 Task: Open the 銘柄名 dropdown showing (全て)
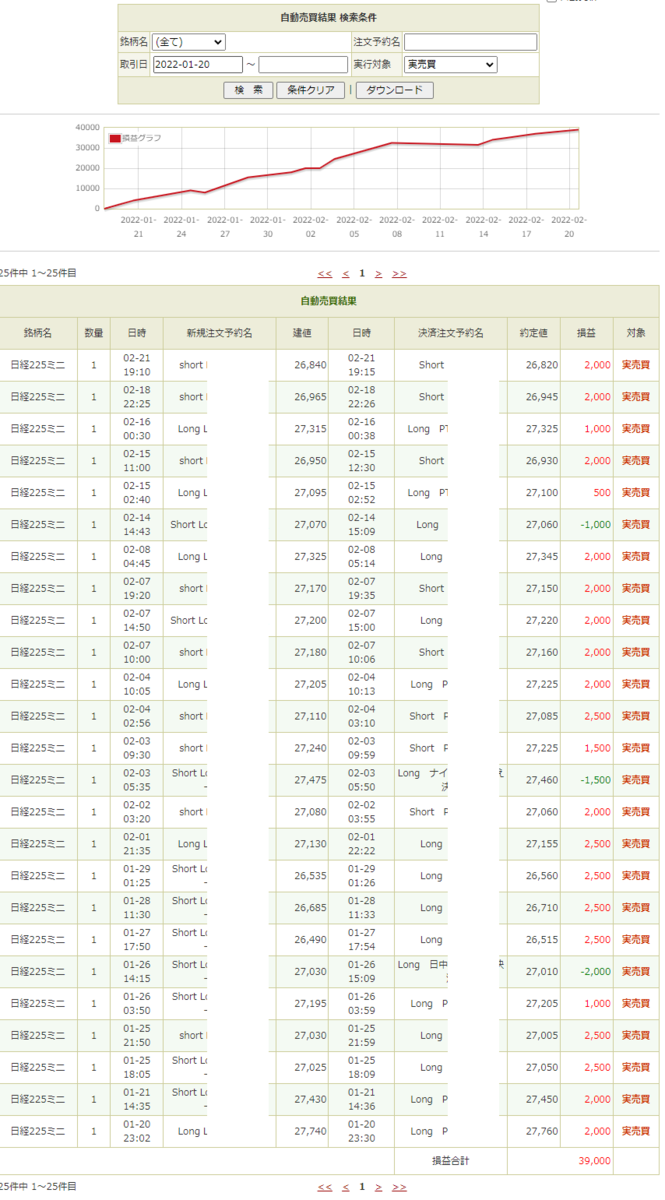click(188, 42)
